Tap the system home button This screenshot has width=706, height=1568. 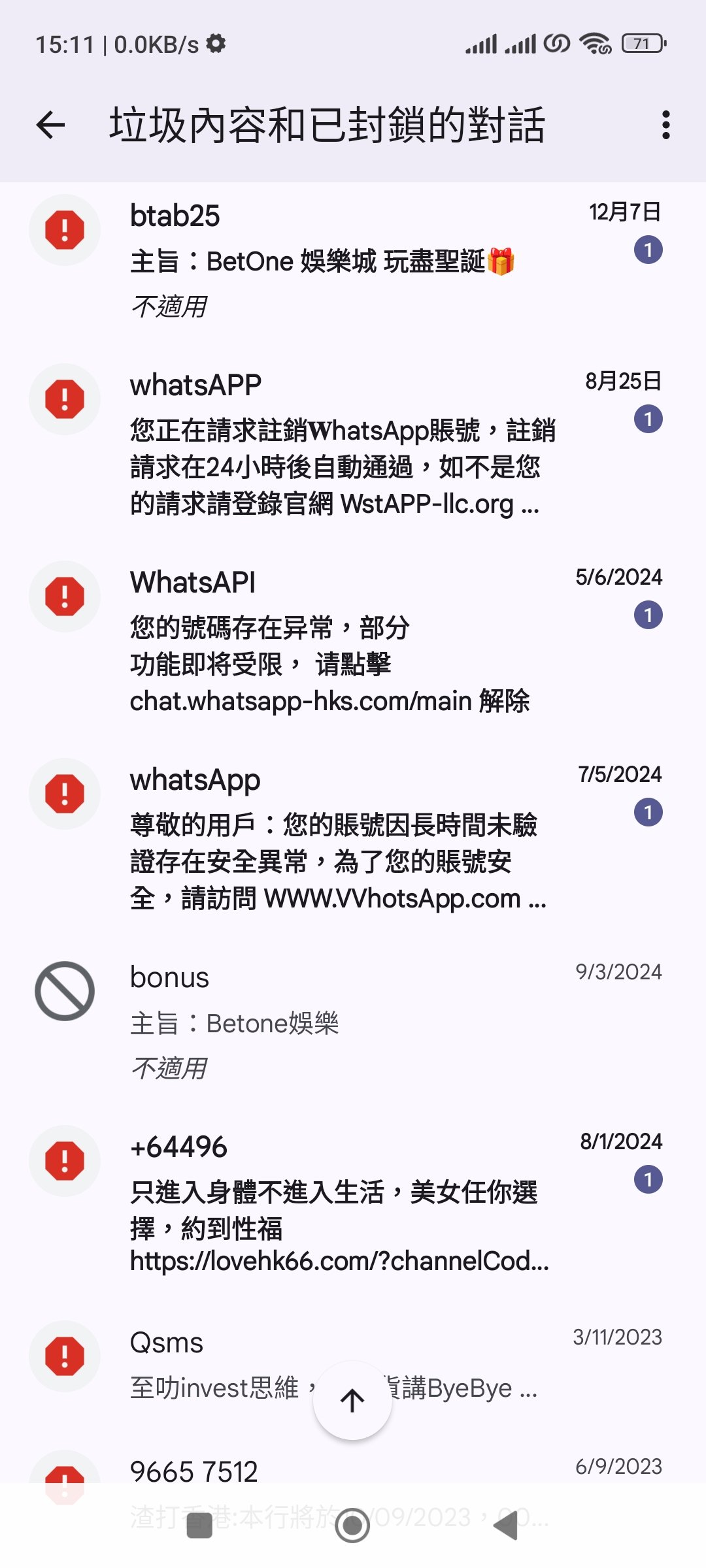(x=352, y=1526)
